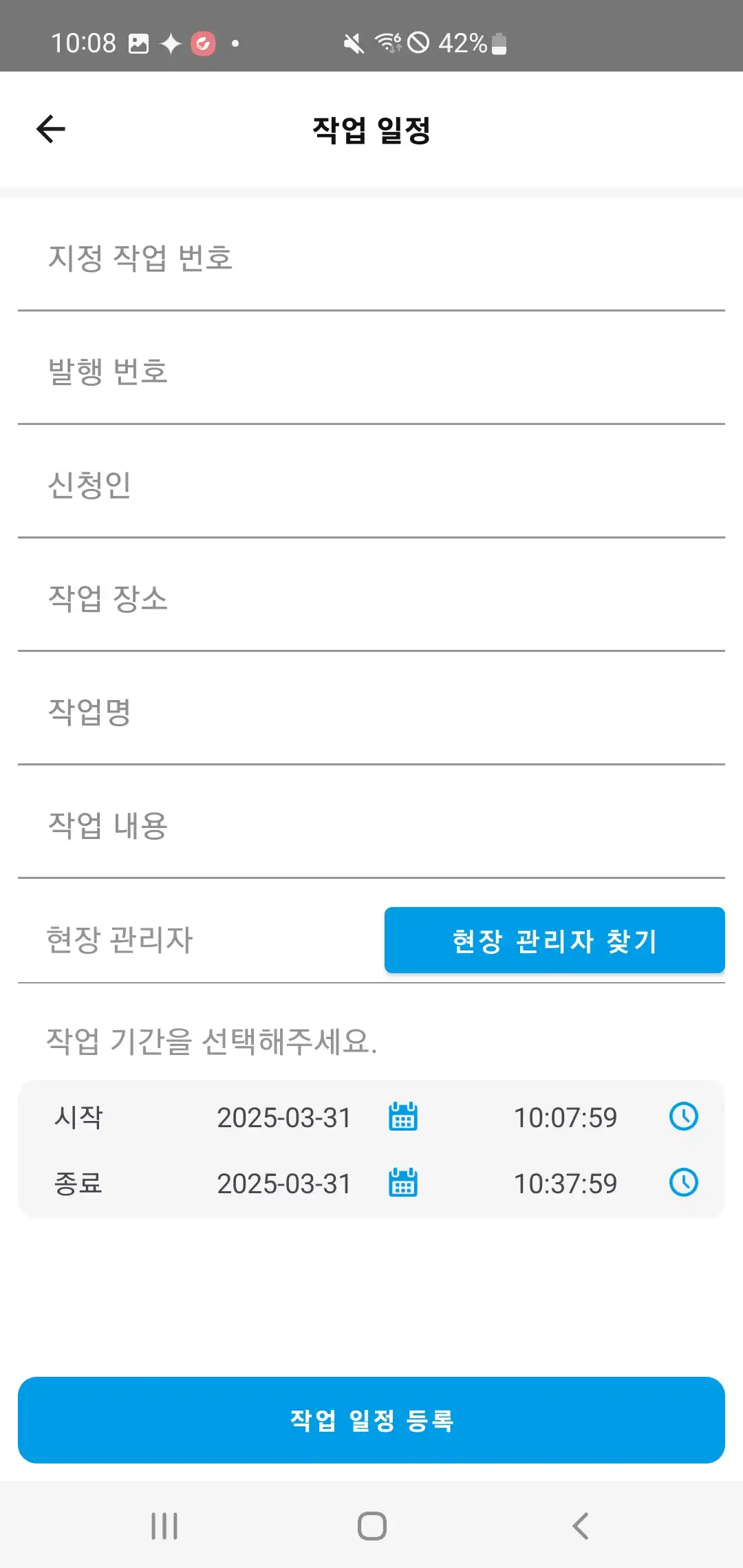This screenshot has width=743, height=1568.
Task: Select the 신청인 text field
Action: tap(371, 486)
